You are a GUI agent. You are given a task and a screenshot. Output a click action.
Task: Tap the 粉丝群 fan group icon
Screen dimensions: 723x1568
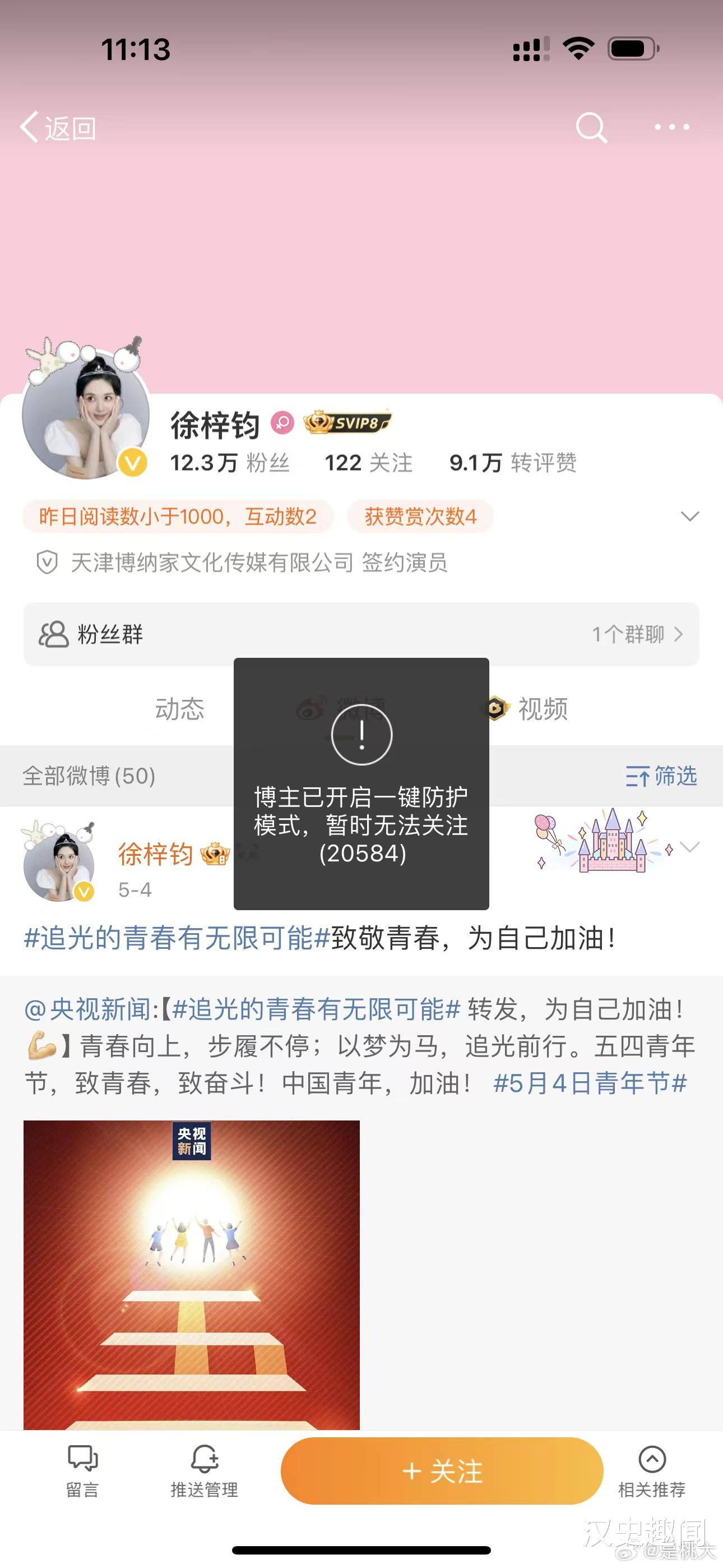pyautogui.click(x=52, y=634)
